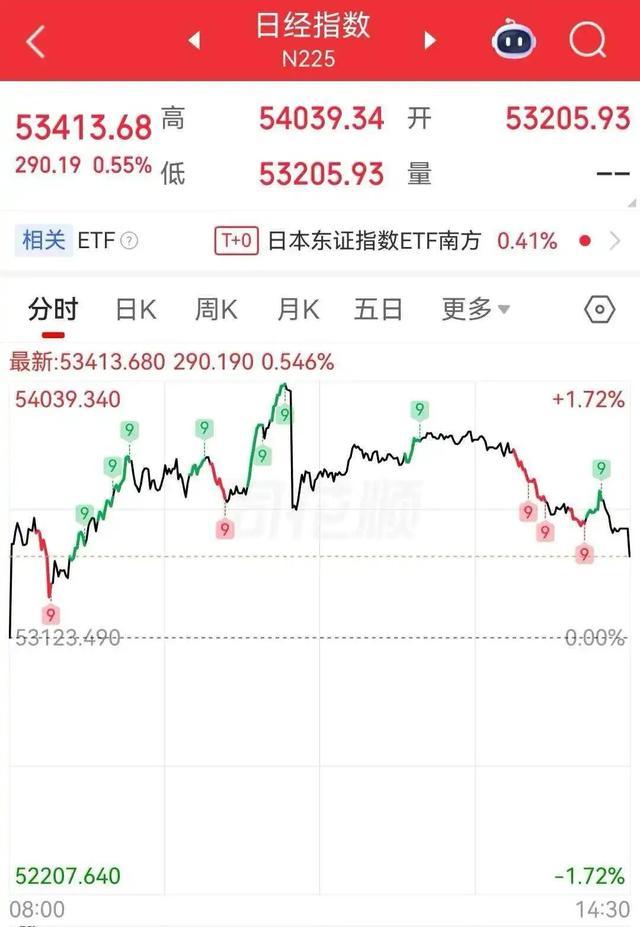Search for a stock or index

tap(587, 41)
